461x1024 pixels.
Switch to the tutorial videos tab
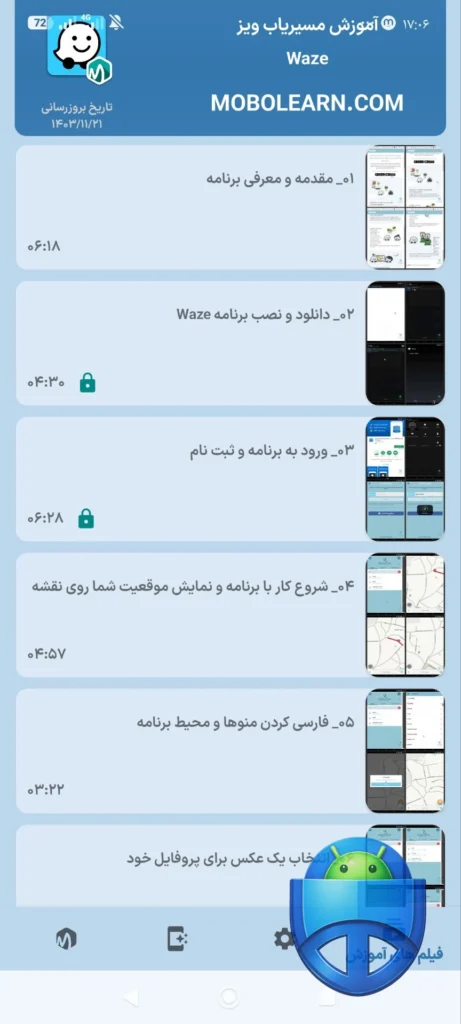(x=394, y=944)
